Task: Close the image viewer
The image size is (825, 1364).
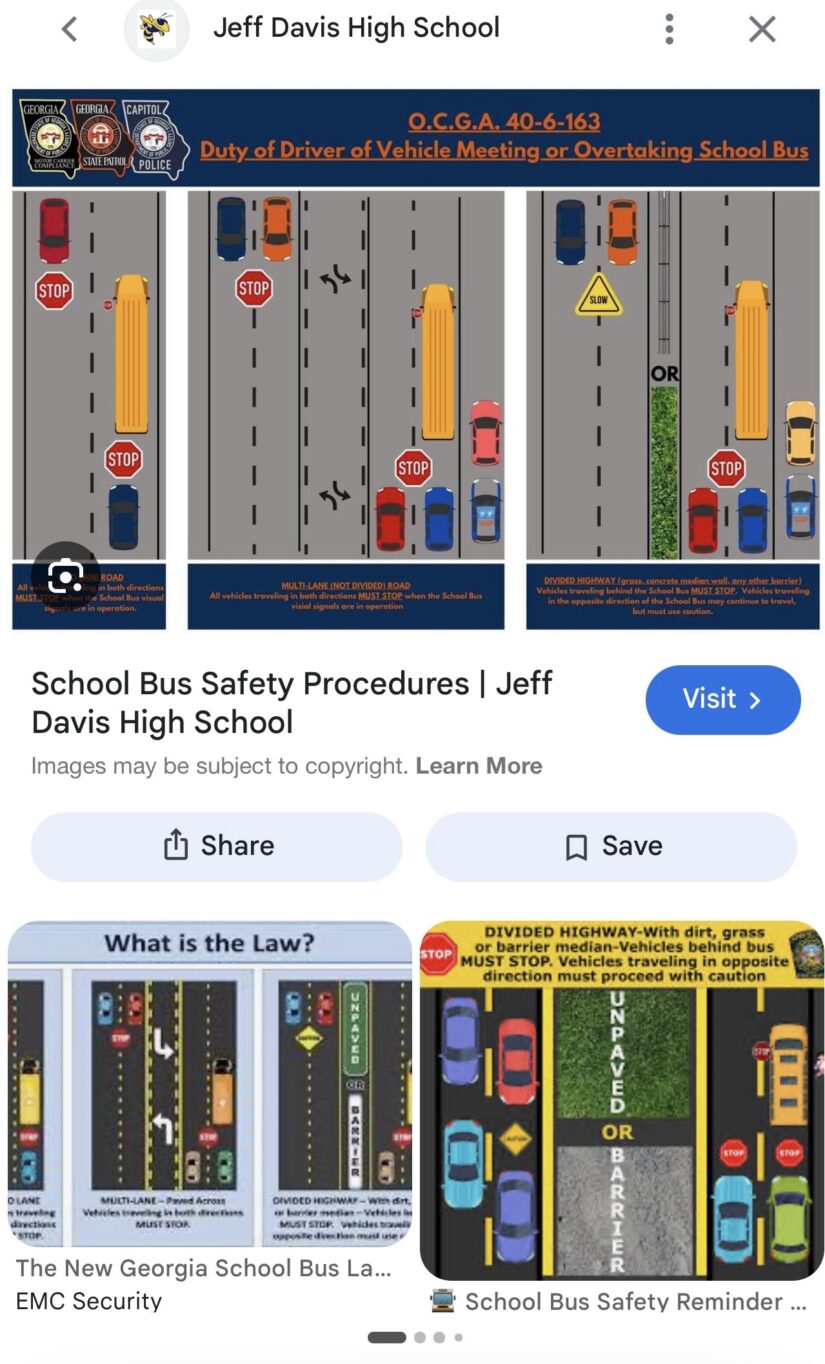Action: (x=762, y=29)
